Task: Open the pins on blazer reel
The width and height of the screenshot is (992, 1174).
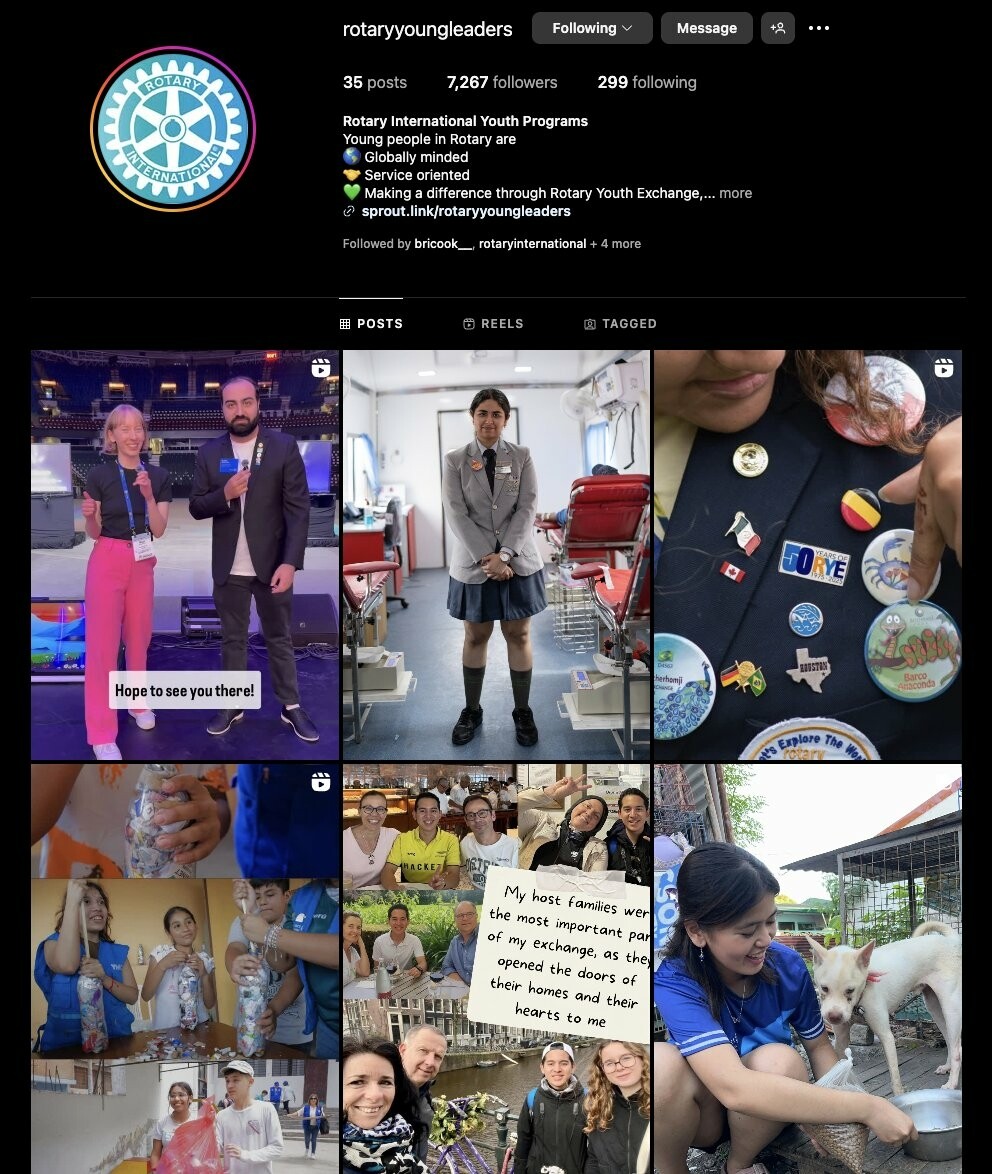Action: click(808, 555)
